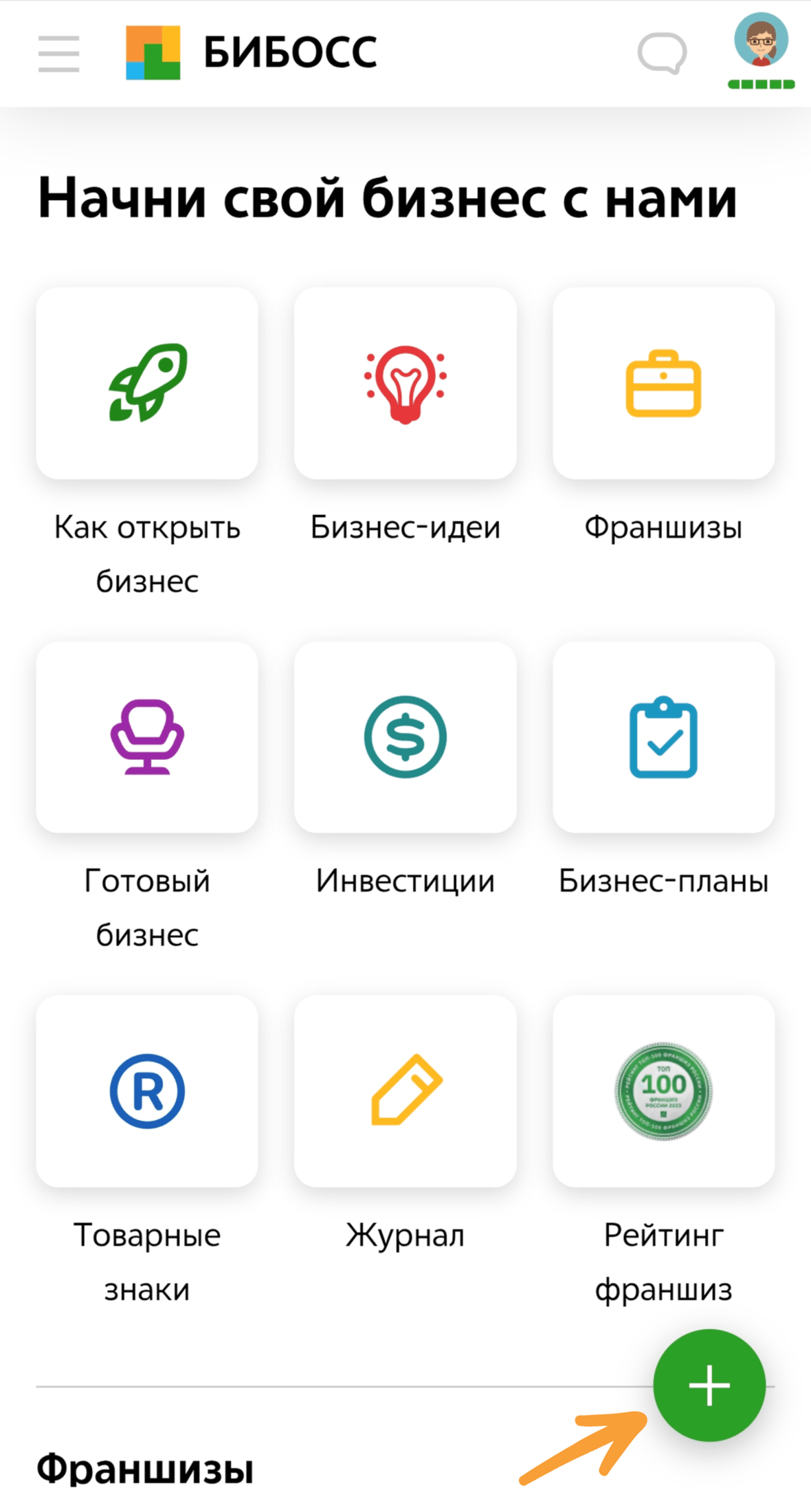Screen dimensions: 811x1512
Task: Open the chat bubble icon
Action: [x=662, y=54]
